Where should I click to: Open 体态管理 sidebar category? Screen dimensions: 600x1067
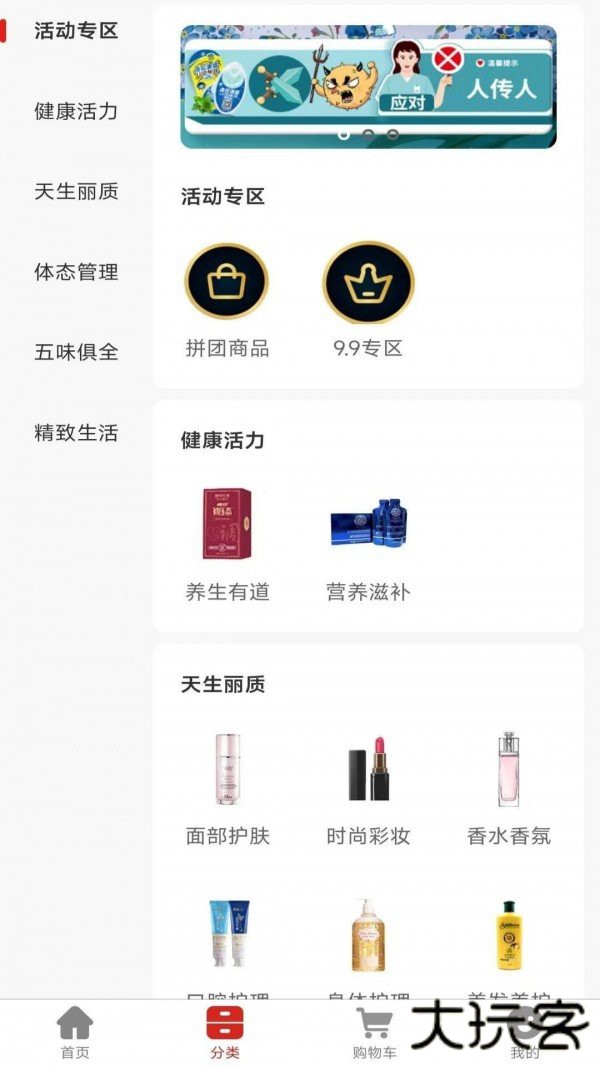click(x=76, y=272)
